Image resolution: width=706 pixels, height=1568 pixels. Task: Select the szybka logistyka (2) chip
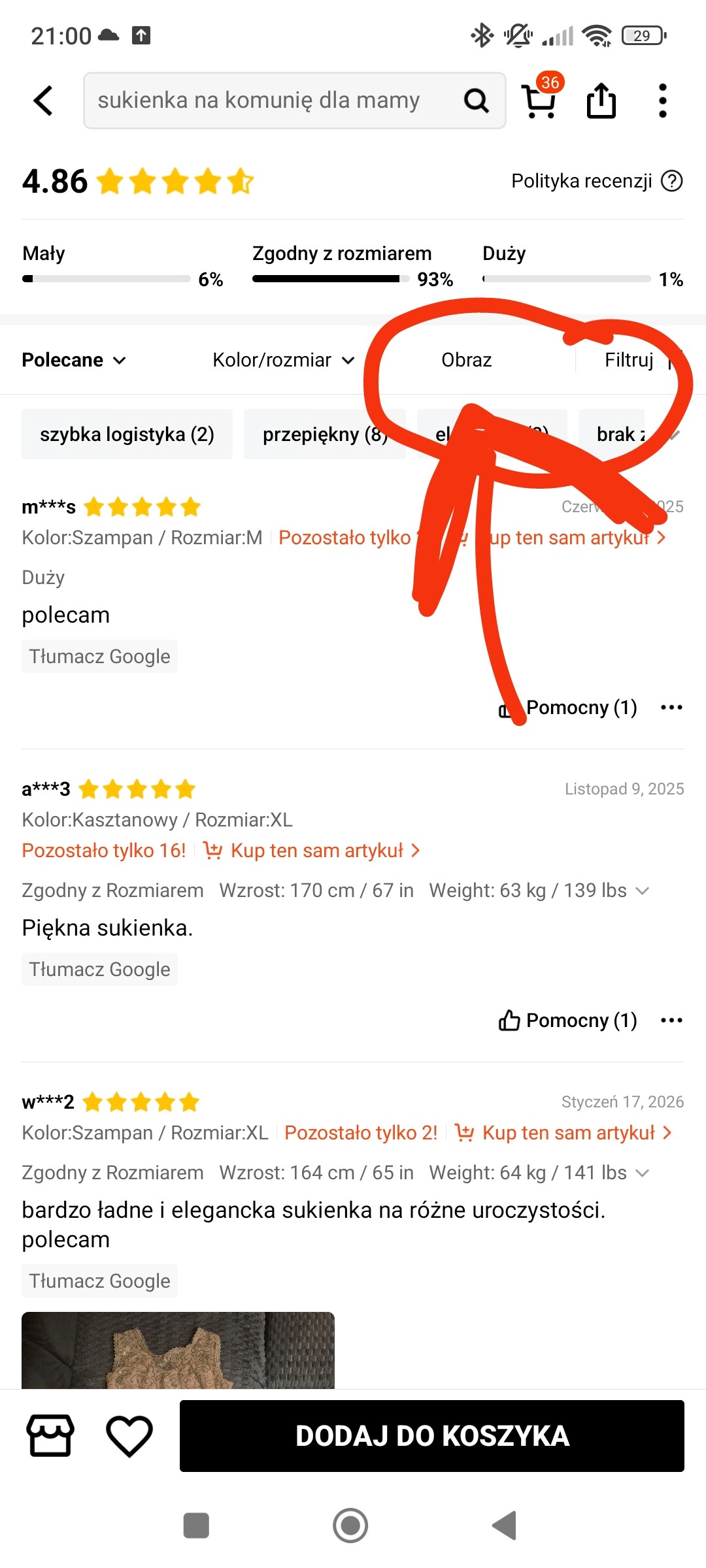(x=127, y=434)
